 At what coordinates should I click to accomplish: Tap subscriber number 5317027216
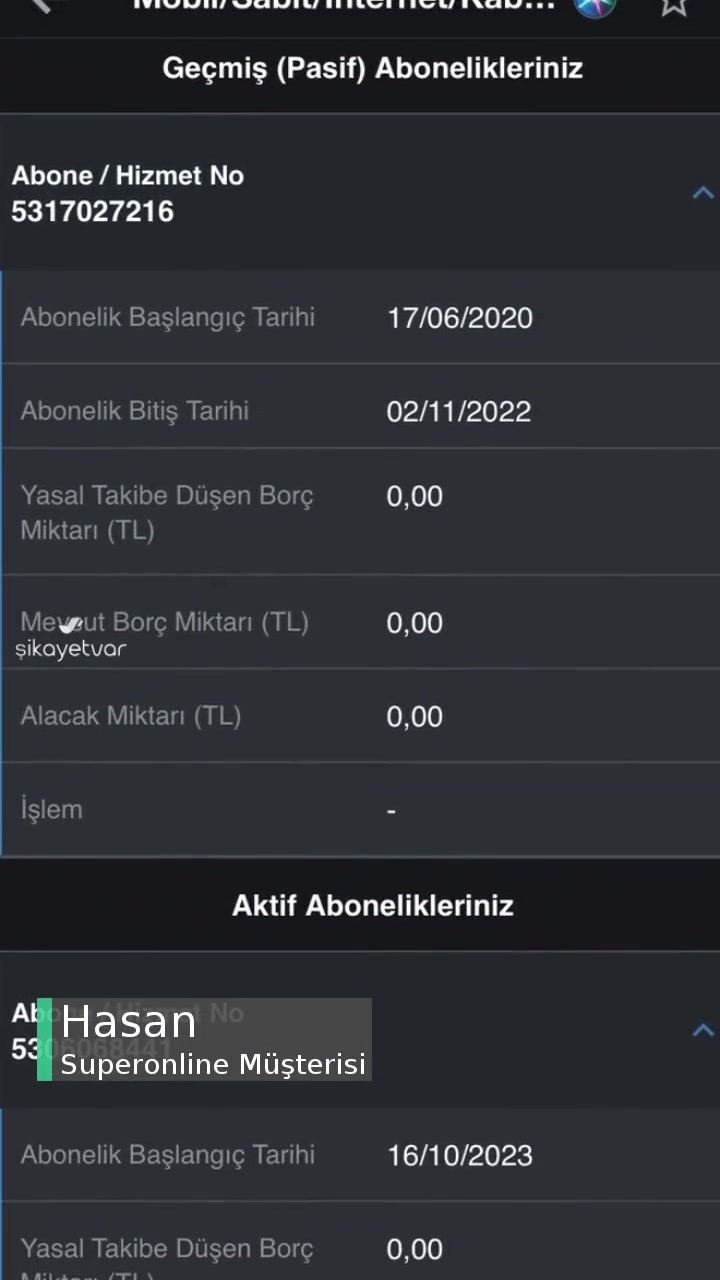pos(92,212)
